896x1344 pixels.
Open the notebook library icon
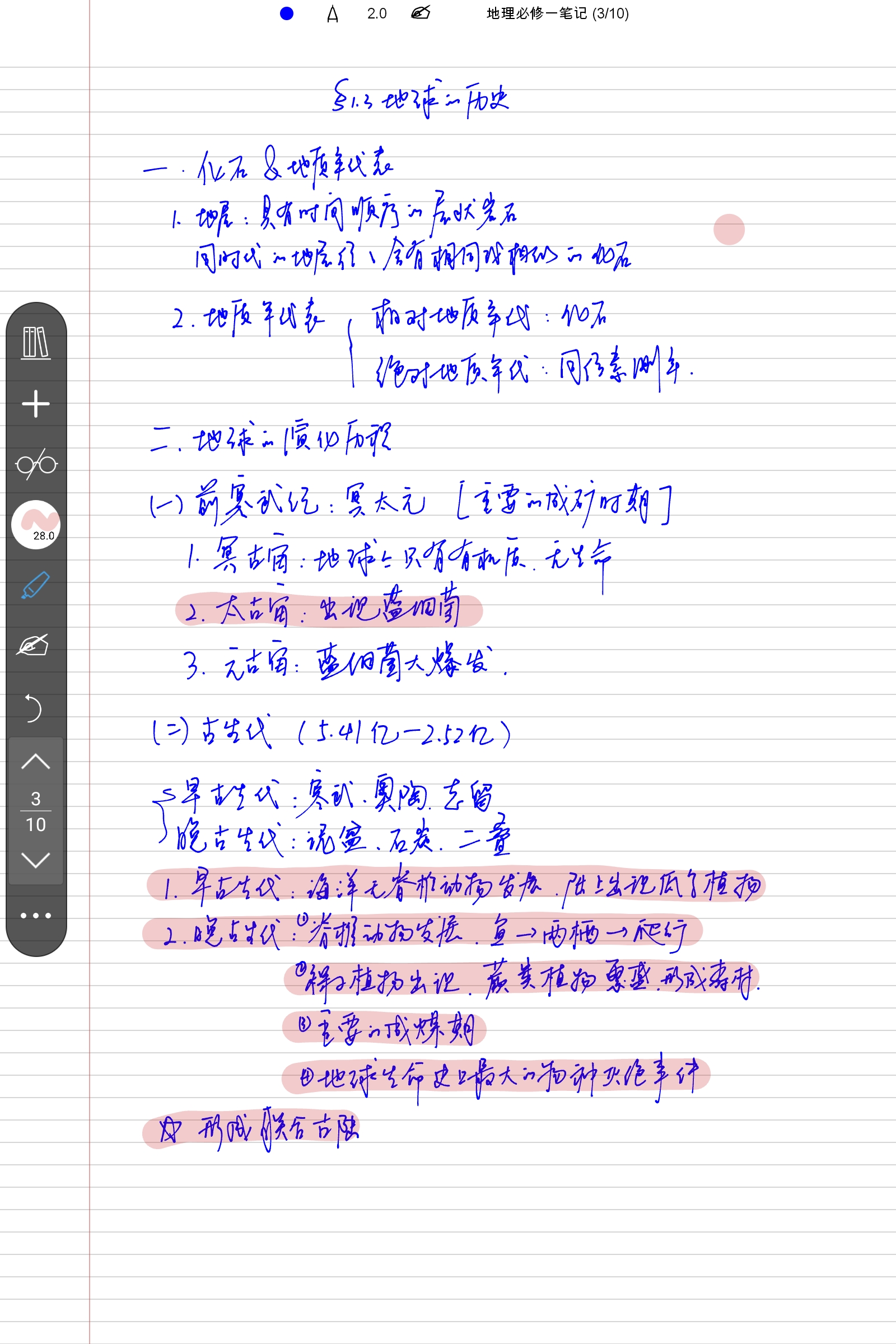pyautogui.click(x=35, y=342)
